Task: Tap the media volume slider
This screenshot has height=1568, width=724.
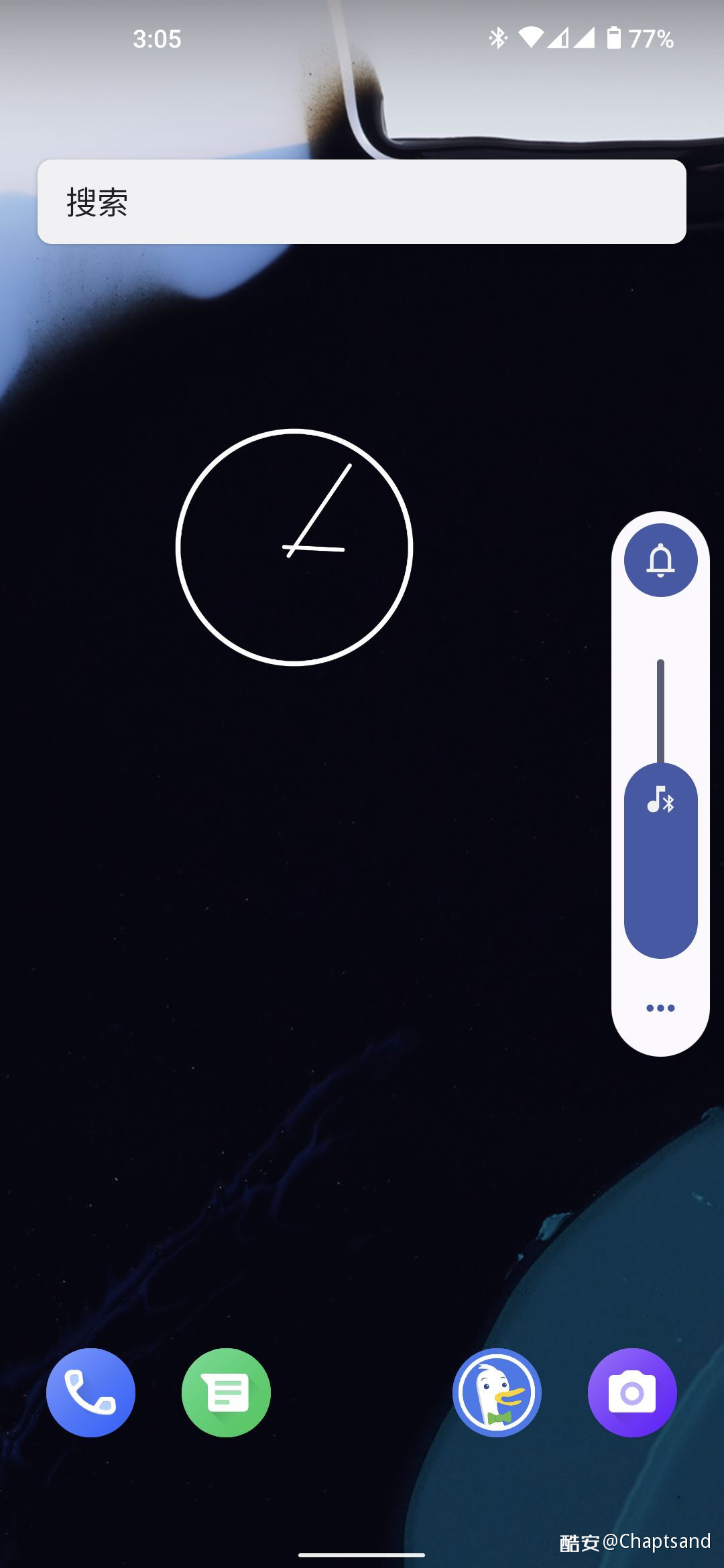Action: click(x=660, y=809)
